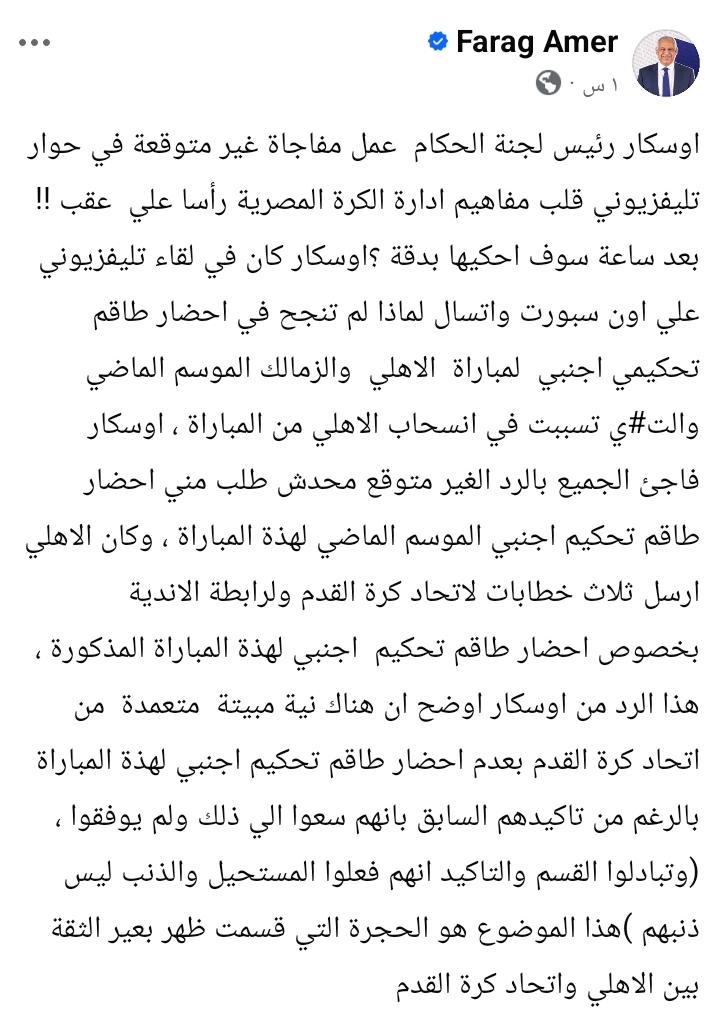Tap the globe privacy icon of the post

pos(549,83)
